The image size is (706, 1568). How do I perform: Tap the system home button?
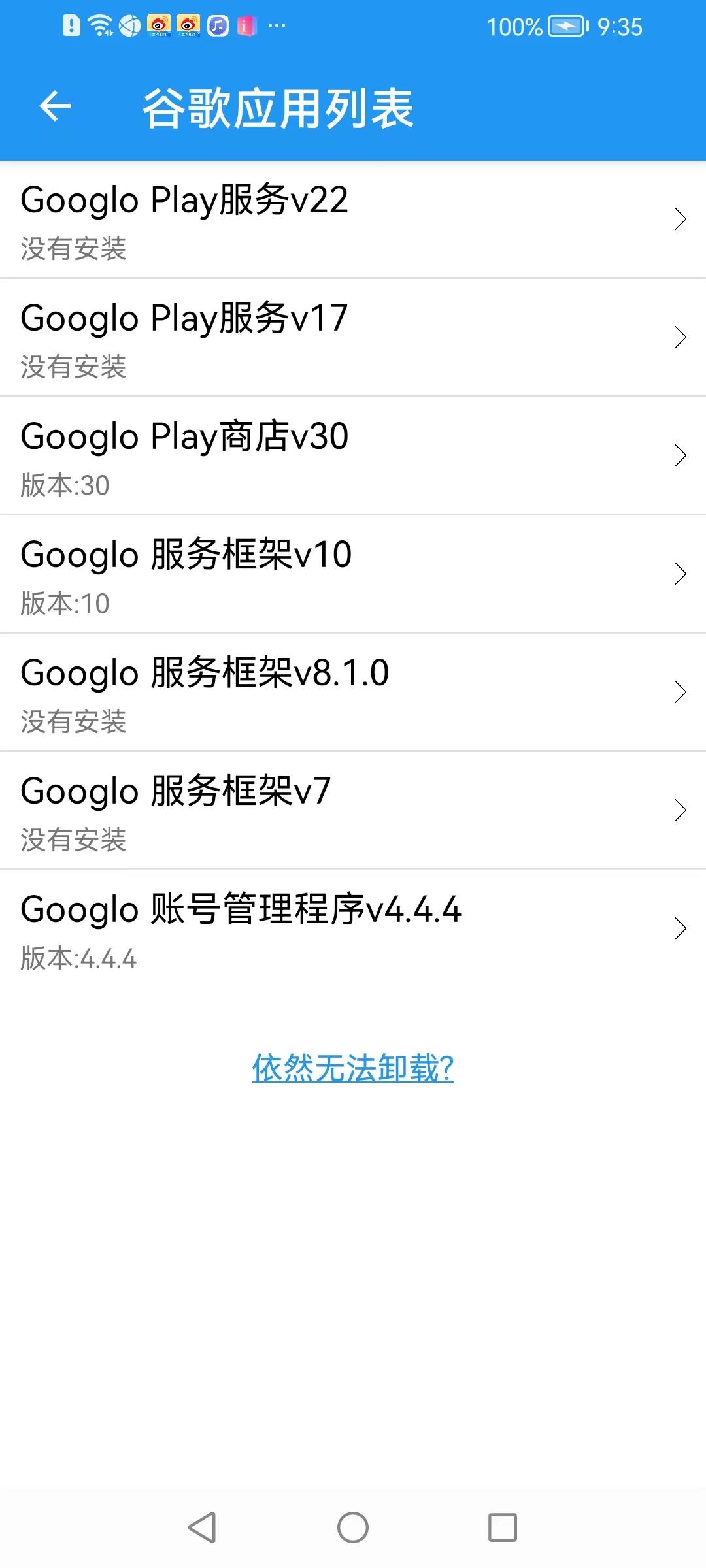tap(353, 1527)
